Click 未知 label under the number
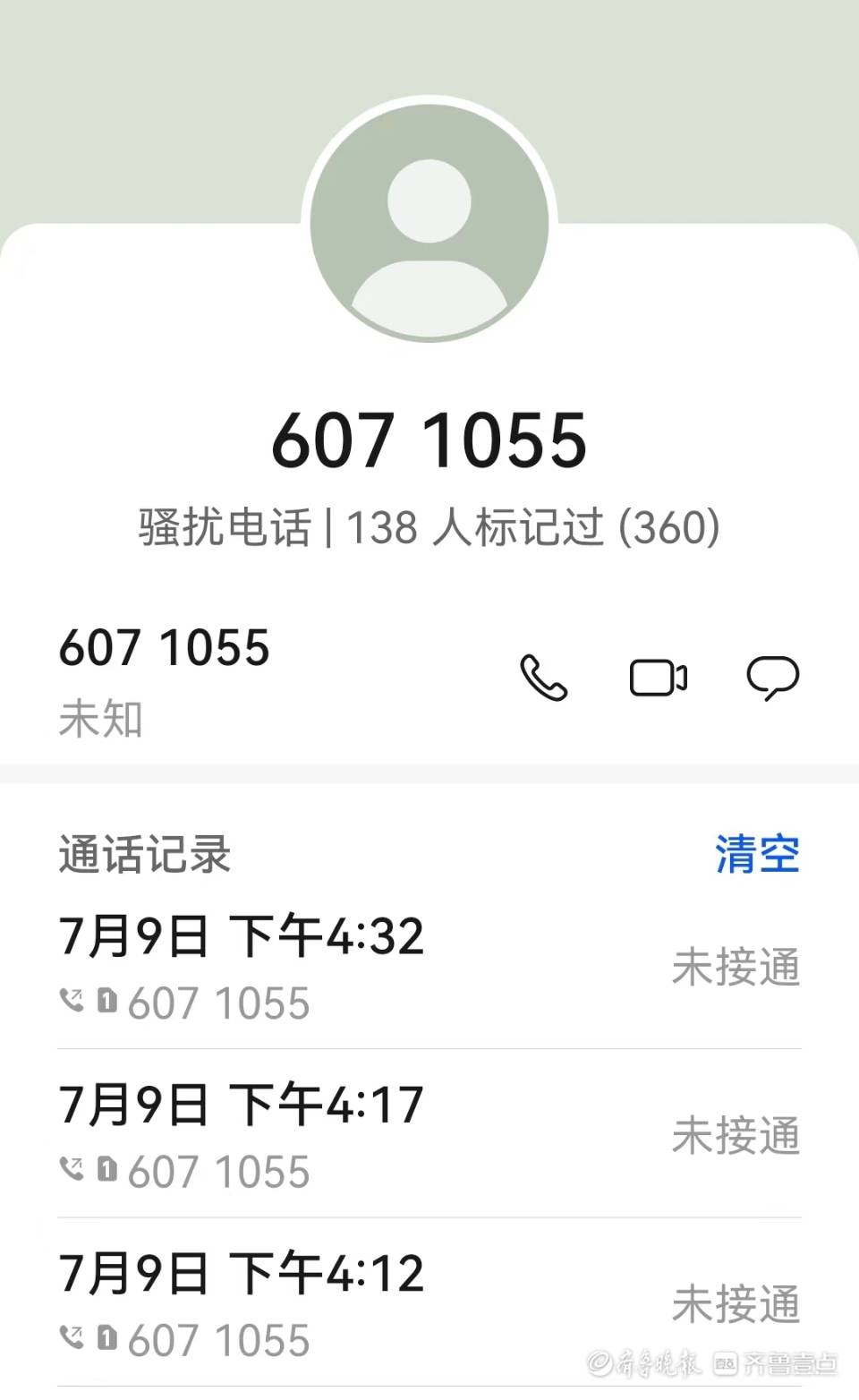Screen dimensions: 859x1400 point(100,717)
